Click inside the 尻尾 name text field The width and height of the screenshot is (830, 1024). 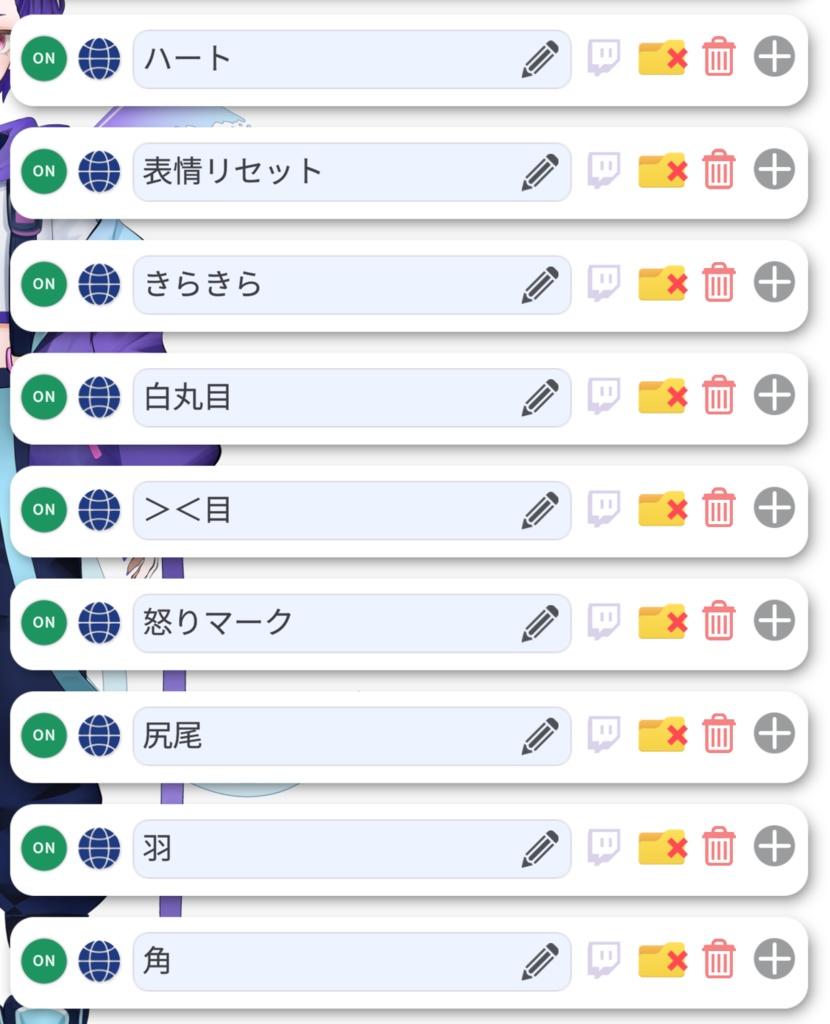click(x=300, y=736)
